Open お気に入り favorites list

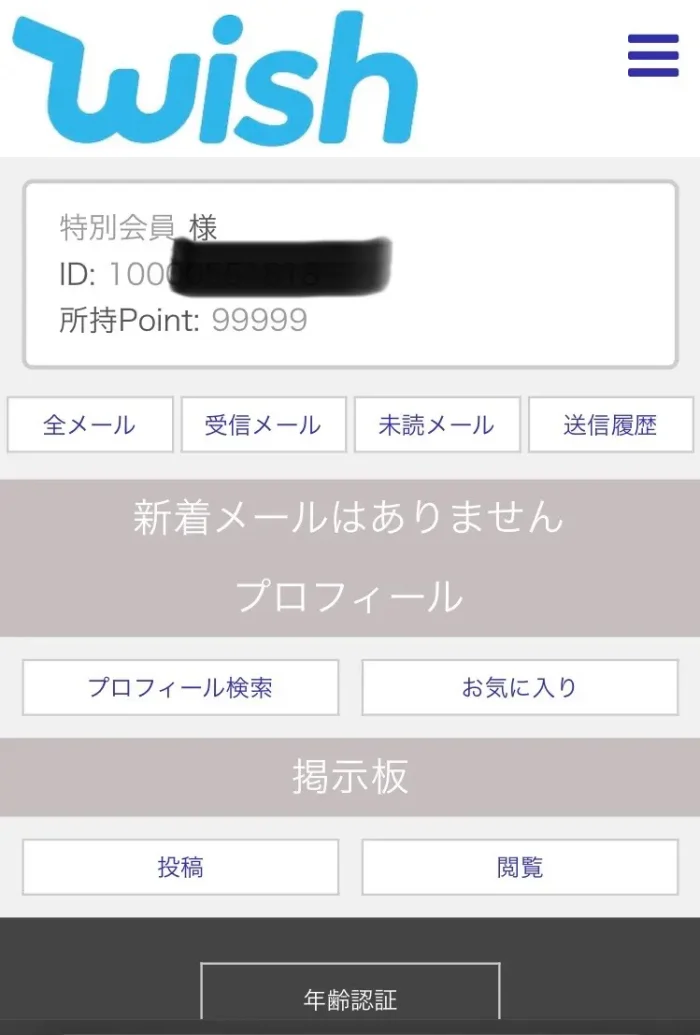click(x=519, y=687)
